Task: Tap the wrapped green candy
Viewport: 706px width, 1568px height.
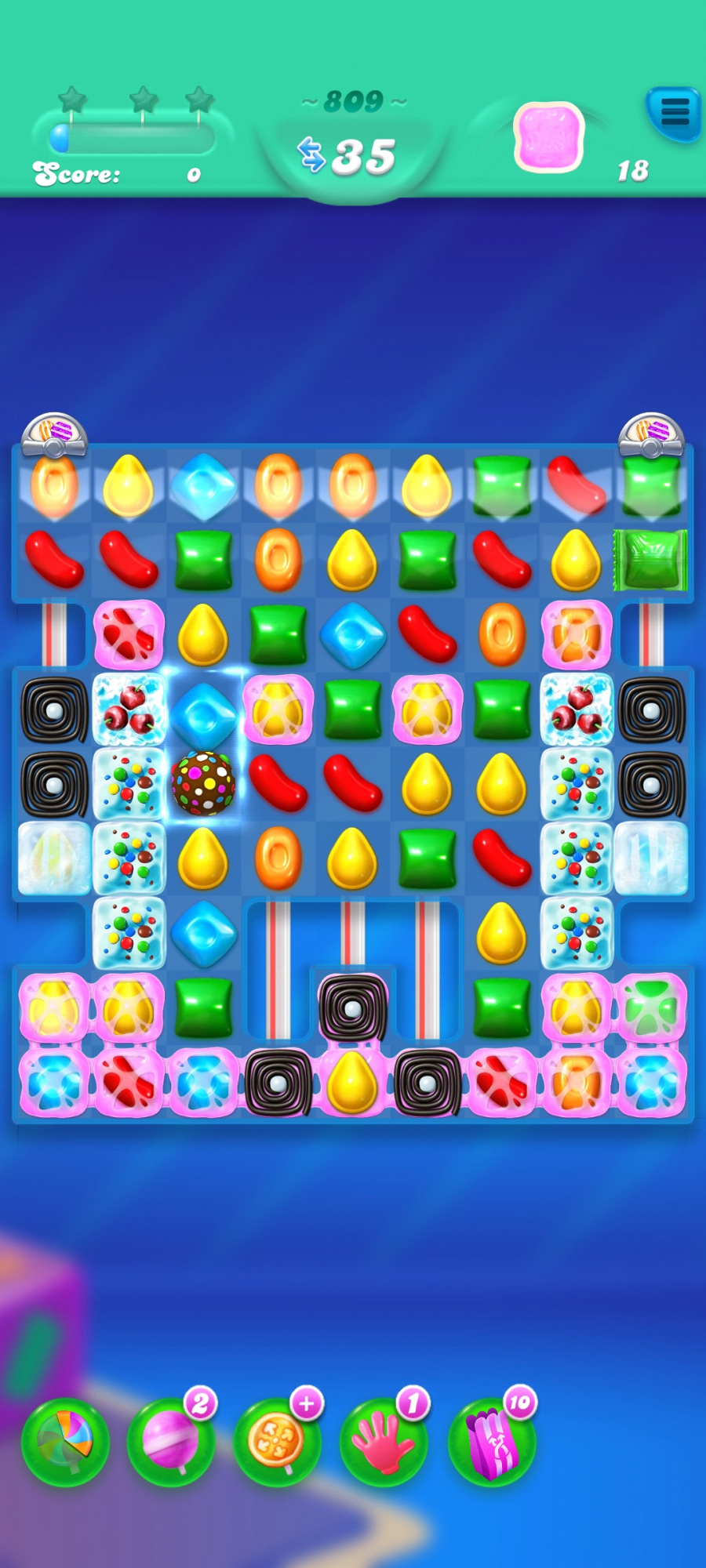Action: [x=650, y=560]
